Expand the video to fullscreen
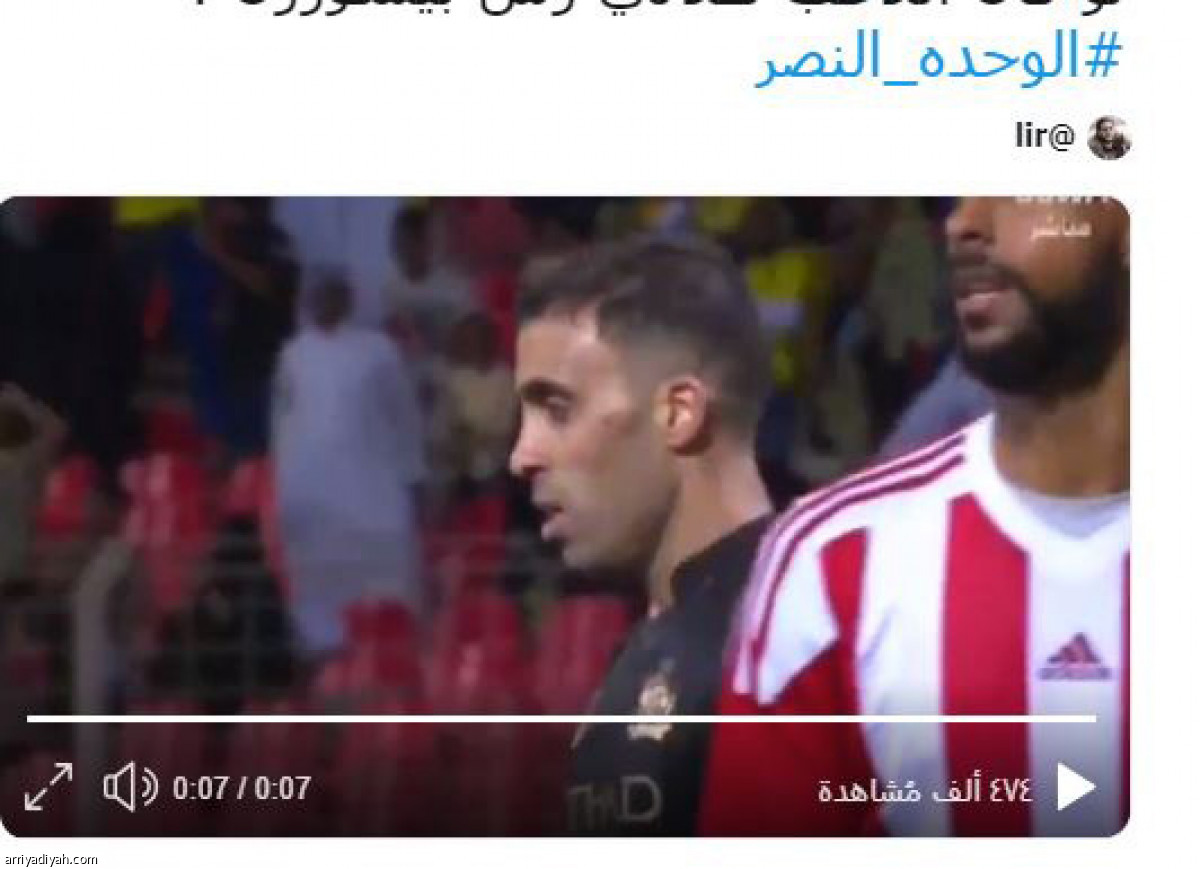The height and width of the screenshot is (869, 1200). [48, 787]
